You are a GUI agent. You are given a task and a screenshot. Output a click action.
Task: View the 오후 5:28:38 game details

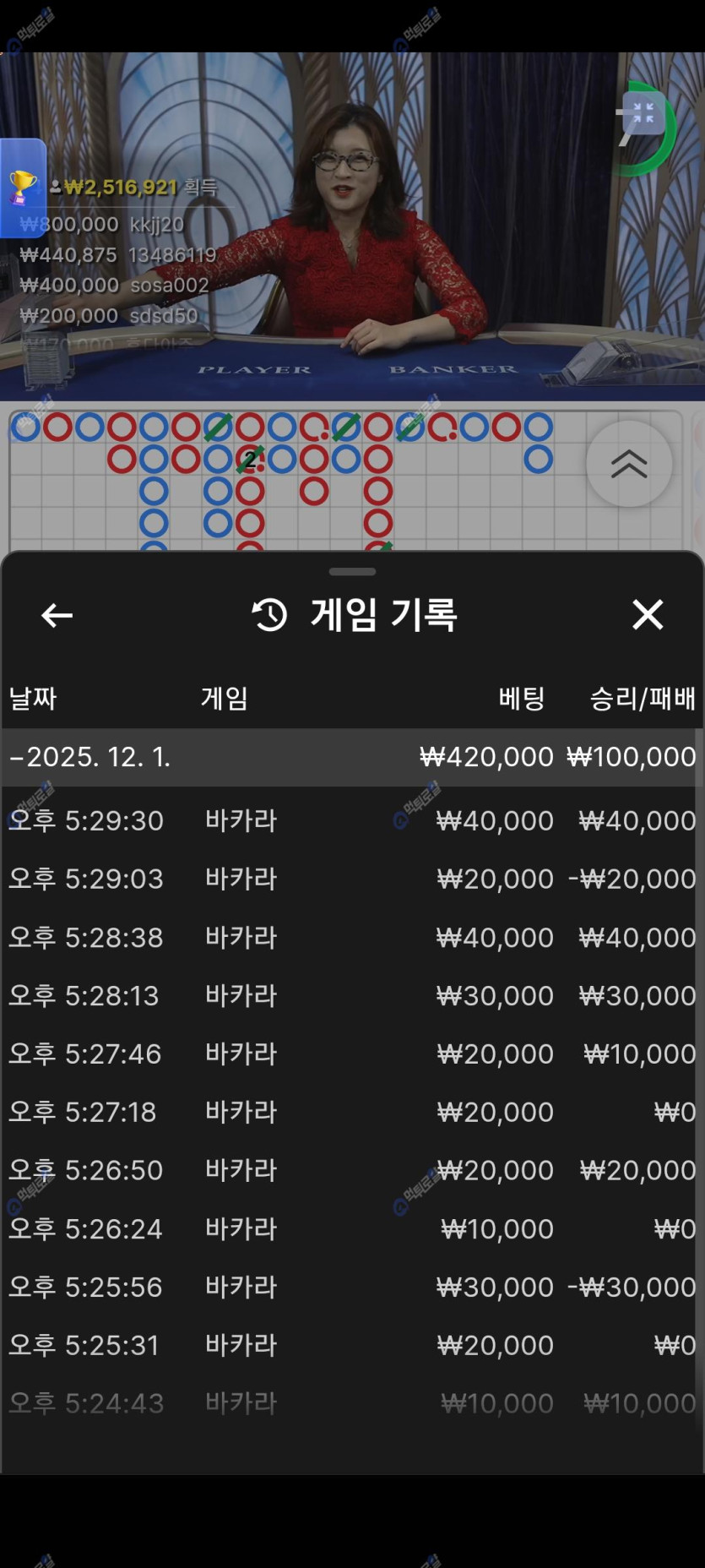352,937
